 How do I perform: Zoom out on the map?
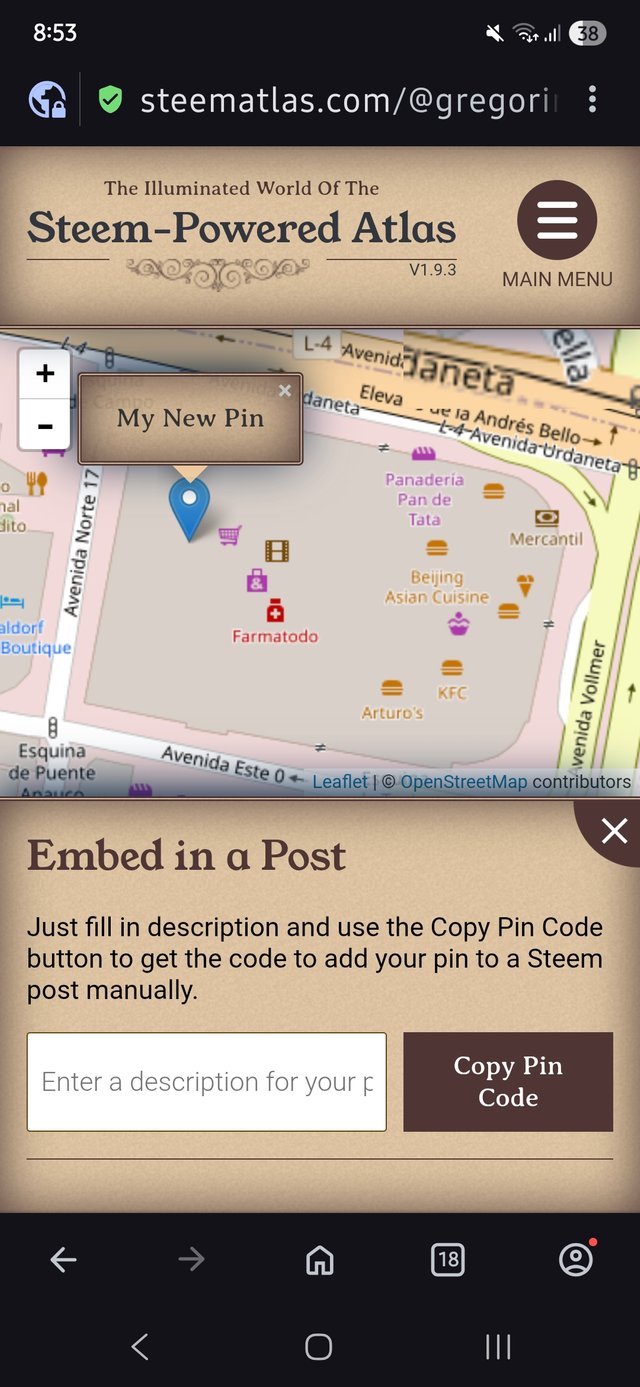[x=45, y=425]
